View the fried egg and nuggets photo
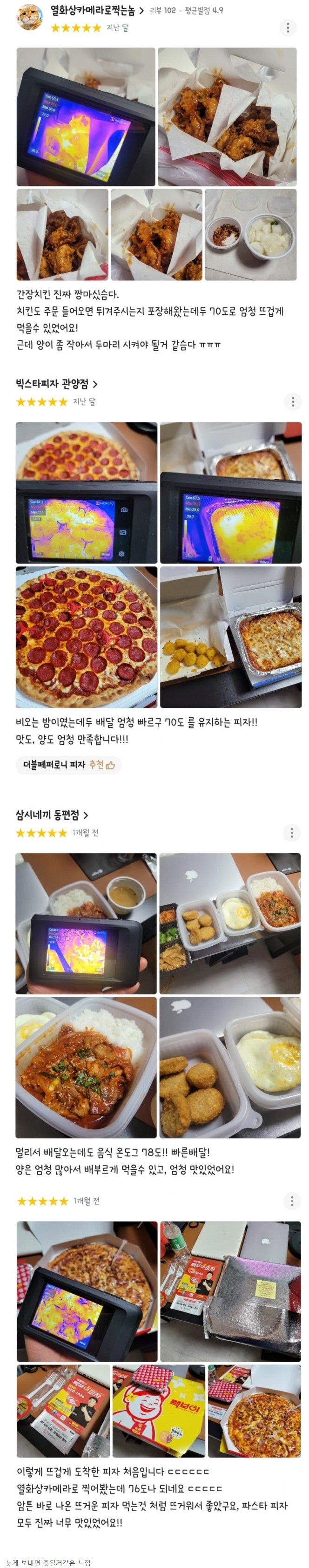The width and height of the screenshot is (309, 1568). tap(230, 1067)
